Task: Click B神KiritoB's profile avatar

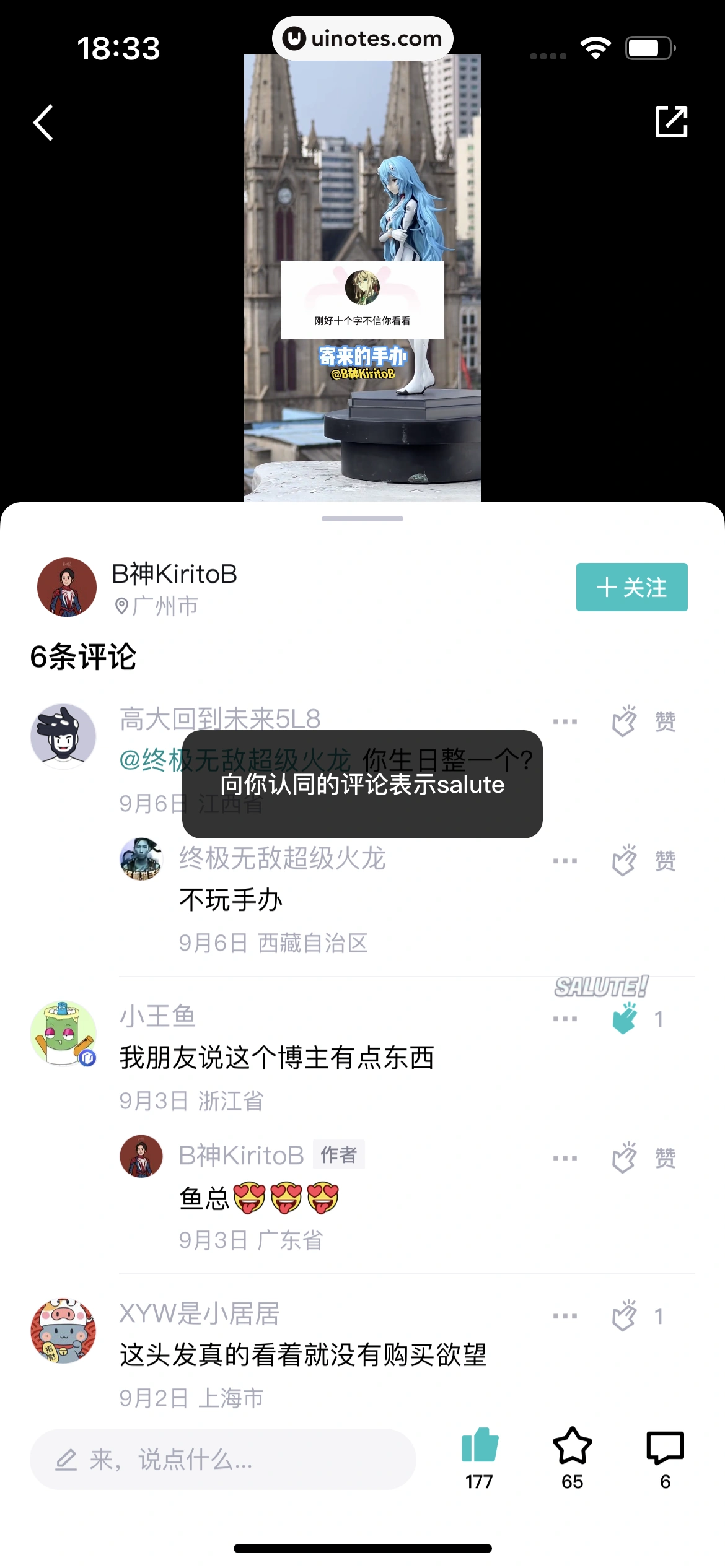Action: (x=66, y=588)
